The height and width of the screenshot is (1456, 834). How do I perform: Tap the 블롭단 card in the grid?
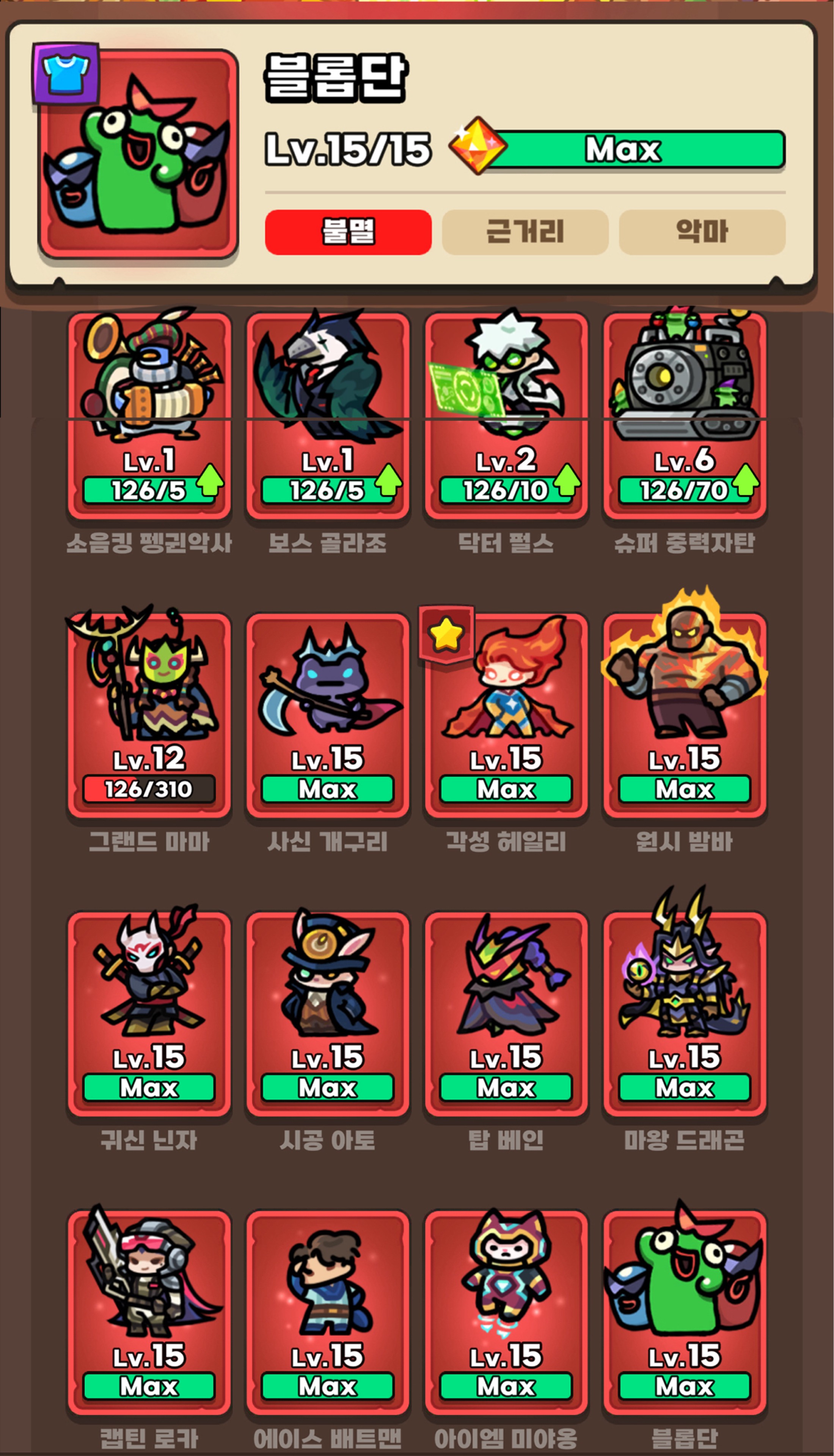[x=685, y=1311]
